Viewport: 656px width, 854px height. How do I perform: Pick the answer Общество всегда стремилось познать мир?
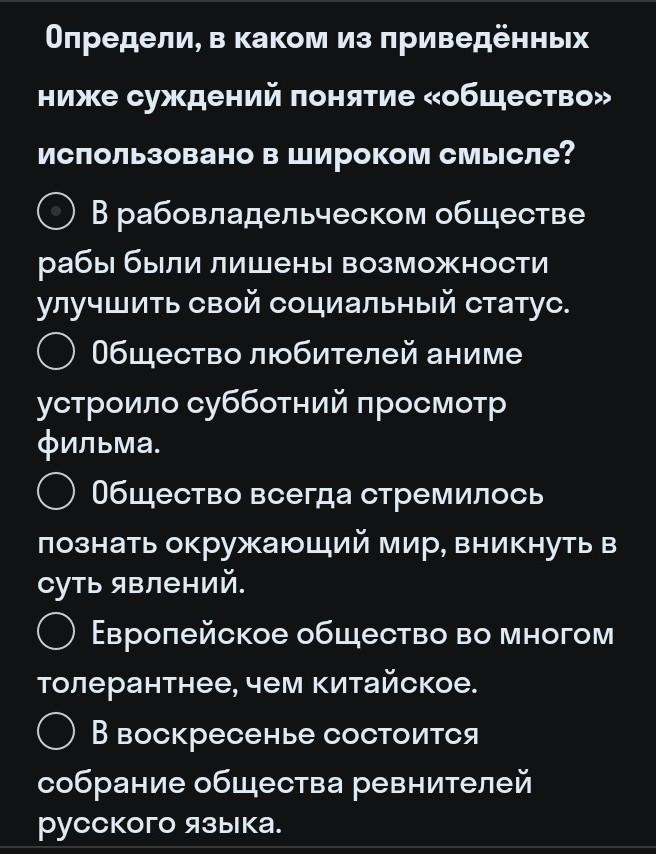coord(56,493)
